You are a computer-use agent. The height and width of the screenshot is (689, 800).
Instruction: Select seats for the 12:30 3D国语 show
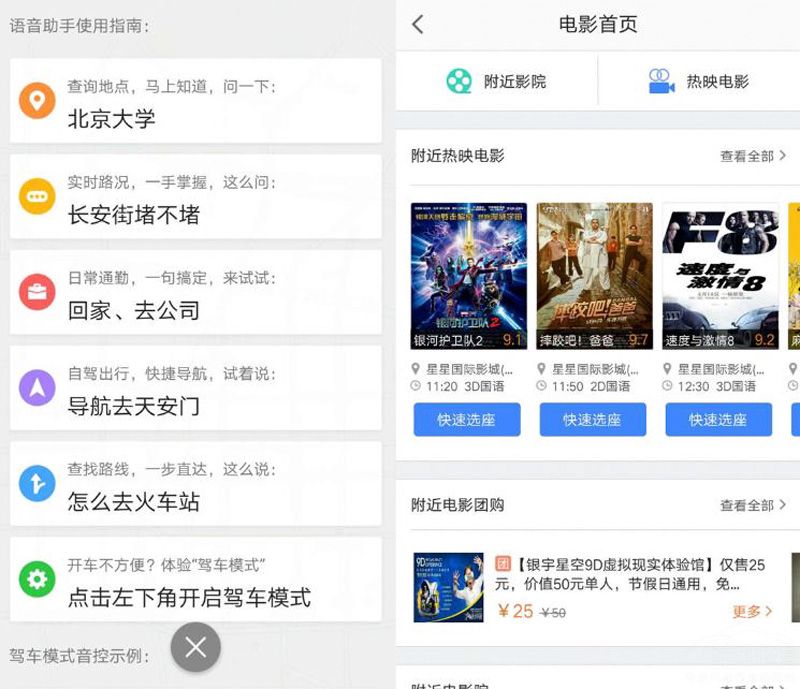click(x=718, y=419)
